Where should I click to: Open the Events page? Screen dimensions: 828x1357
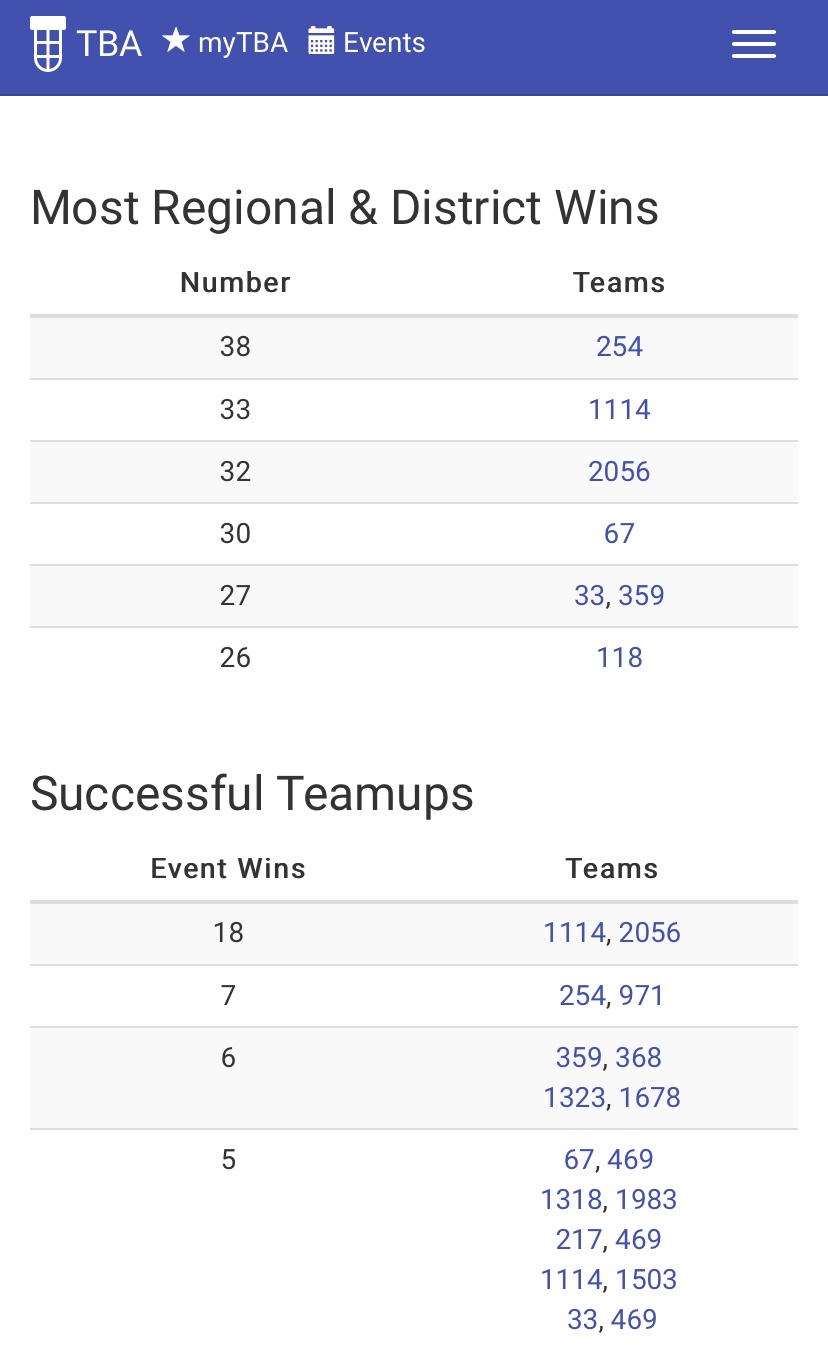click(366, 42)
